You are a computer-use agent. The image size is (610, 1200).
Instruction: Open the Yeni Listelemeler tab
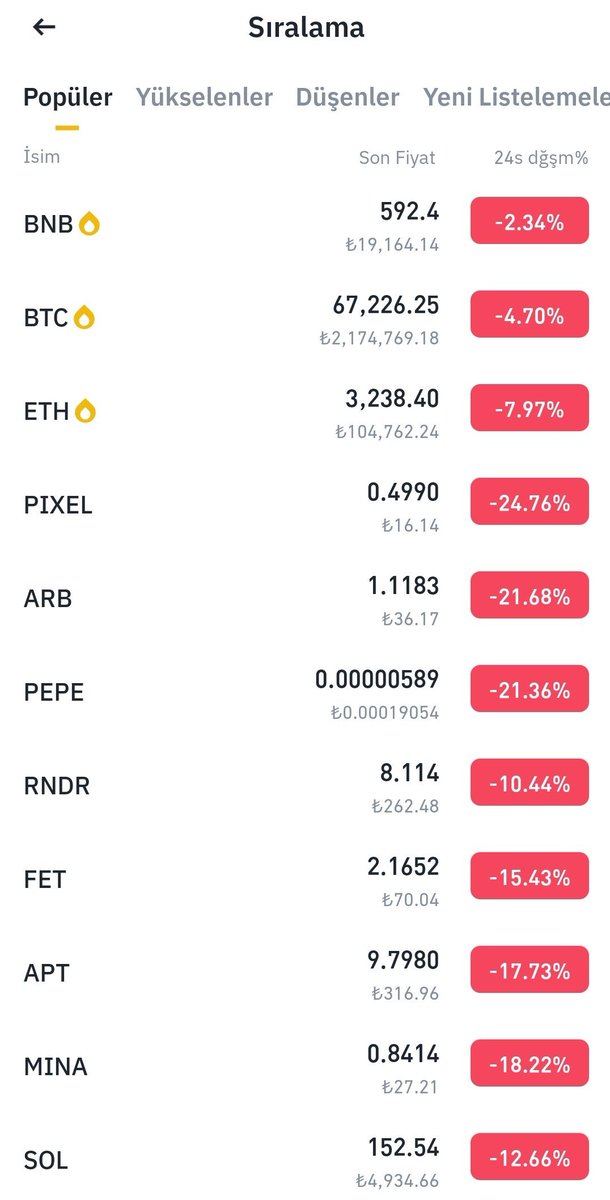pos(515,97)
